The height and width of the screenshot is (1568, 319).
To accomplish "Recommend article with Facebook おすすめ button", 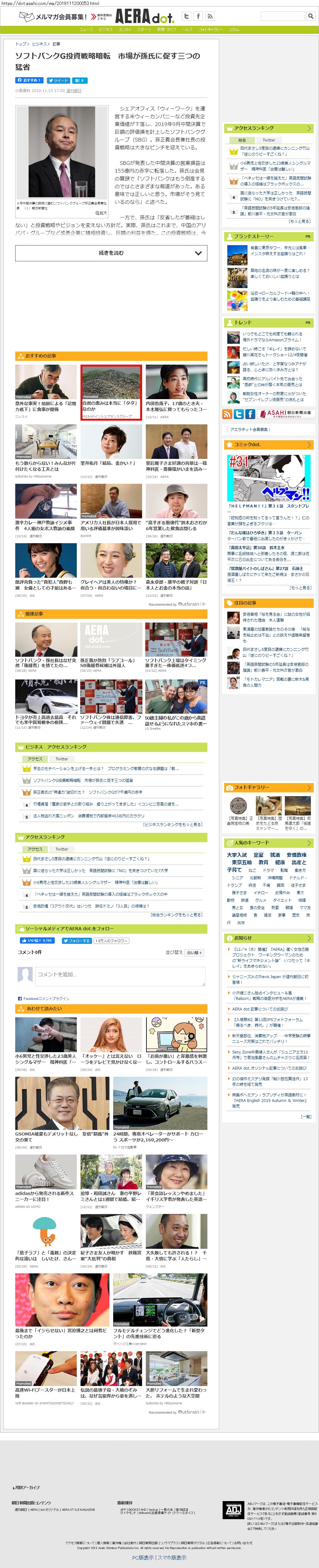I will pos(29,80).
